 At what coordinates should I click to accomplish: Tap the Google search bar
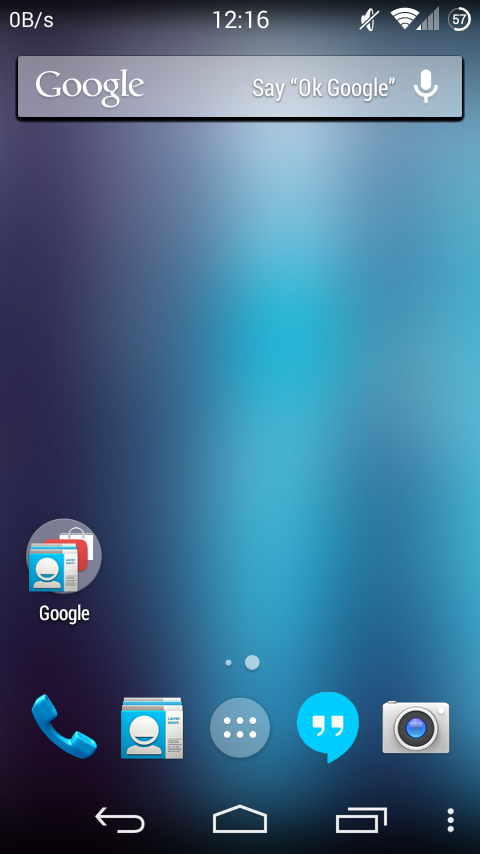pos(240,87)
